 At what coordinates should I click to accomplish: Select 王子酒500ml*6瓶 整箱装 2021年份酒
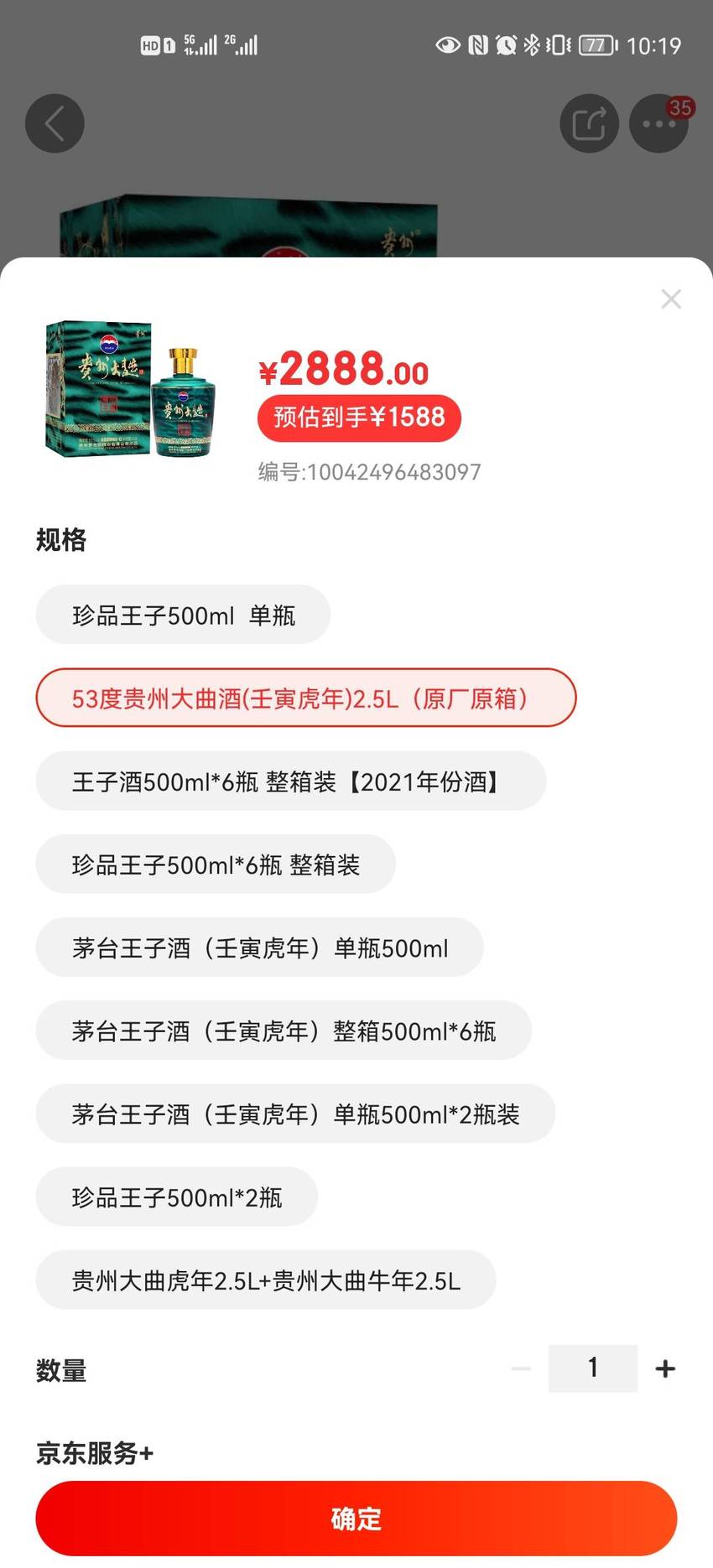pyautogui.click(x=291, y=781)
